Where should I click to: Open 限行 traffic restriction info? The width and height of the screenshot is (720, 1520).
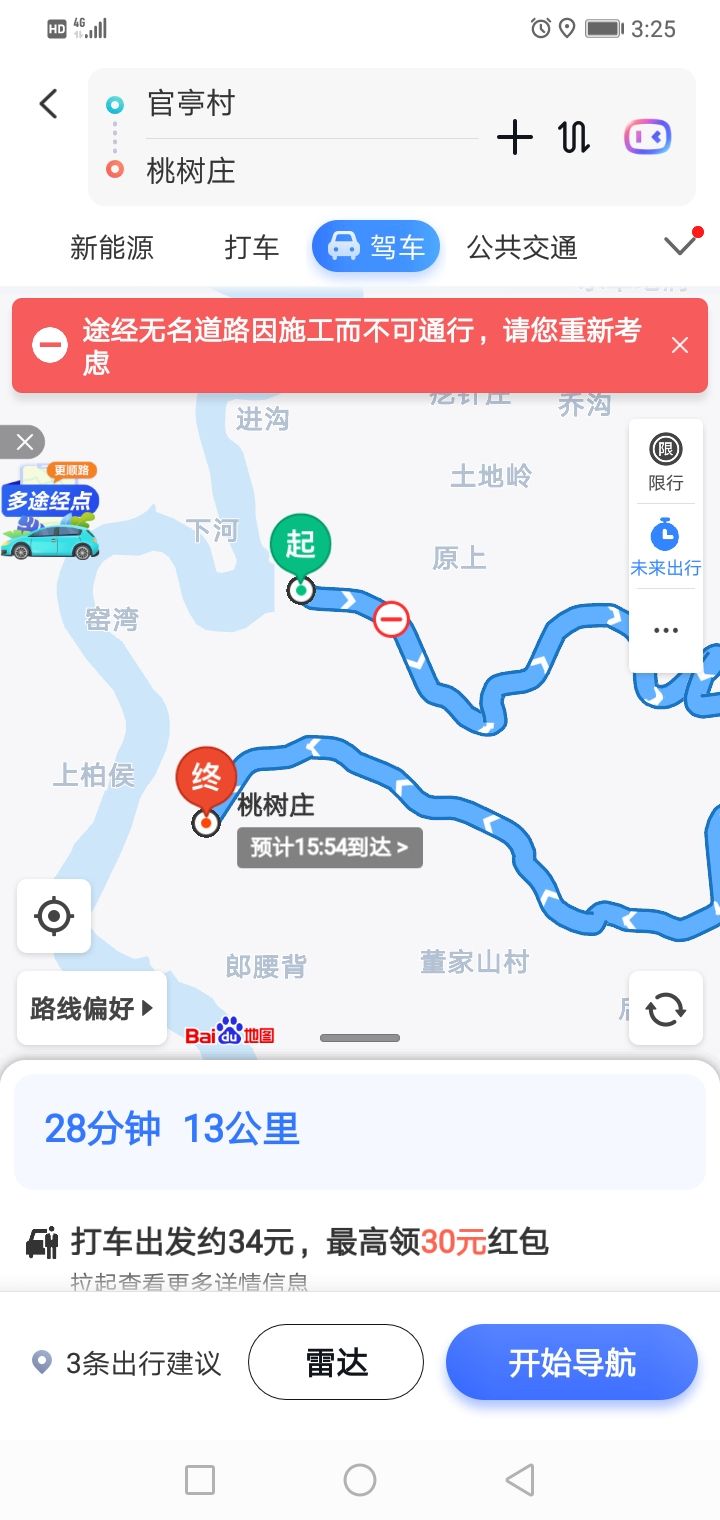point(665,462)
